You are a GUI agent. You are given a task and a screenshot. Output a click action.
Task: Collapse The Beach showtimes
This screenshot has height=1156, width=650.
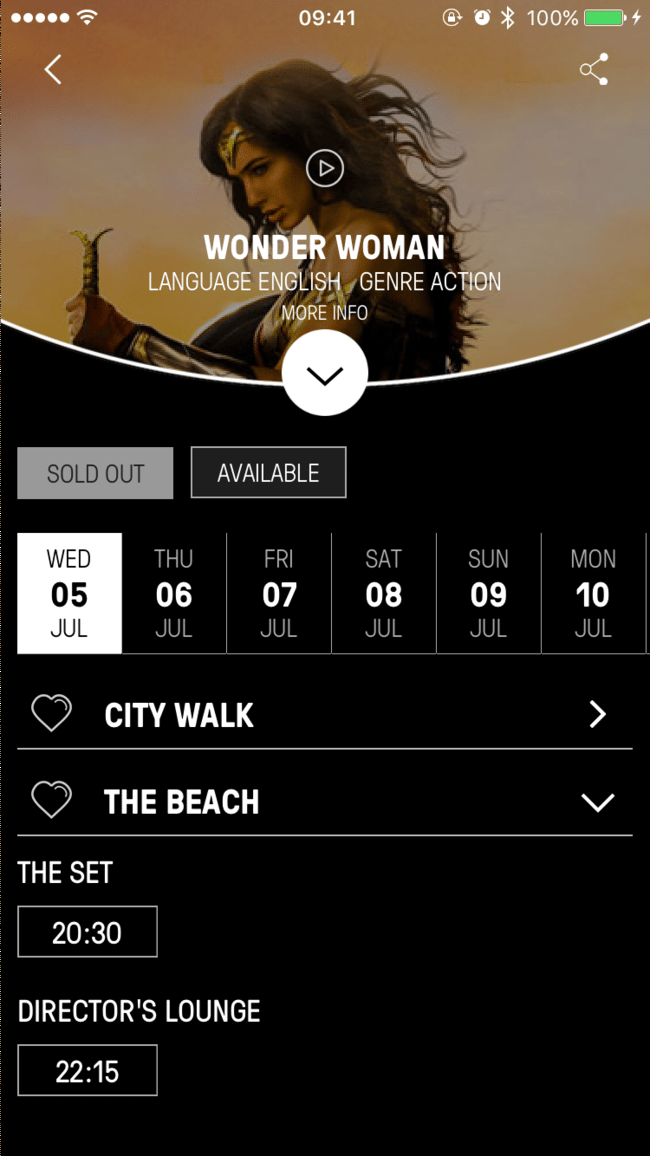[x=597, y=802]
